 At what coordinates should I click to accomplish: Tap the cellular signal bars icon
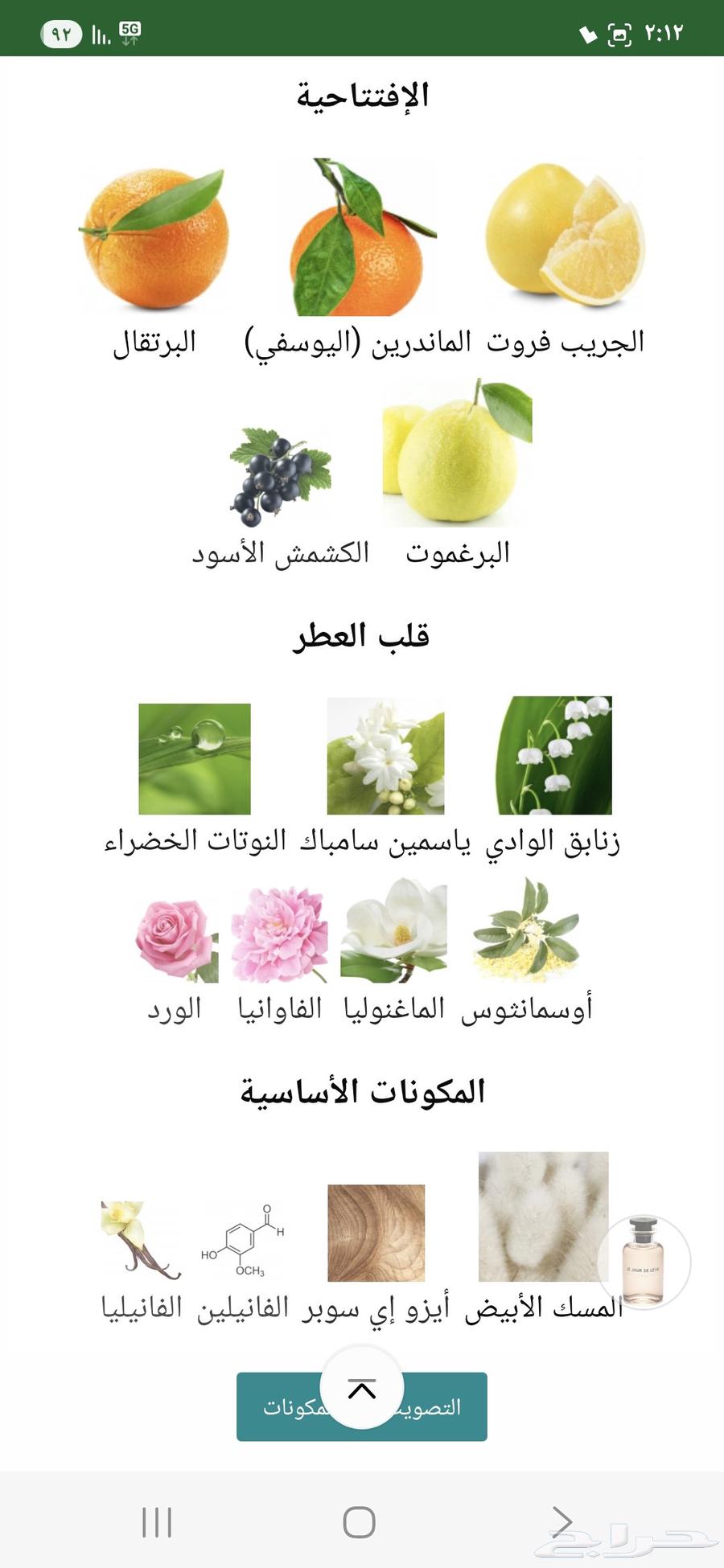[x=101, y=32]
